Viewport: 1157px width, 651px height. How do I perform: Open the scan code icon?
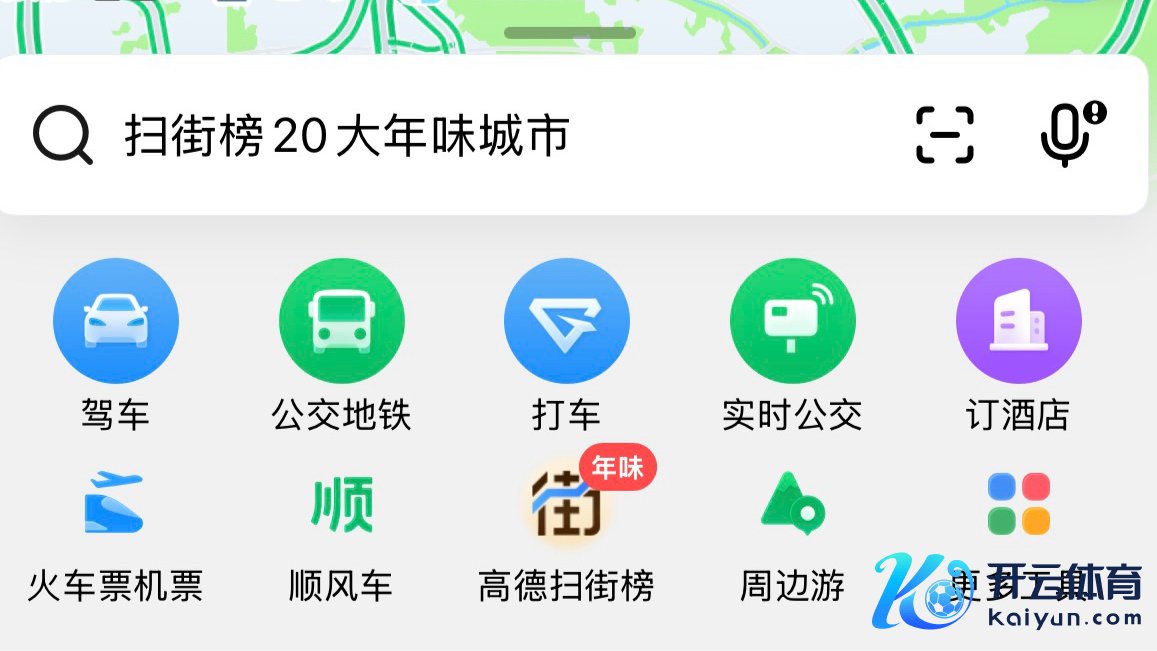pos(944,135)
